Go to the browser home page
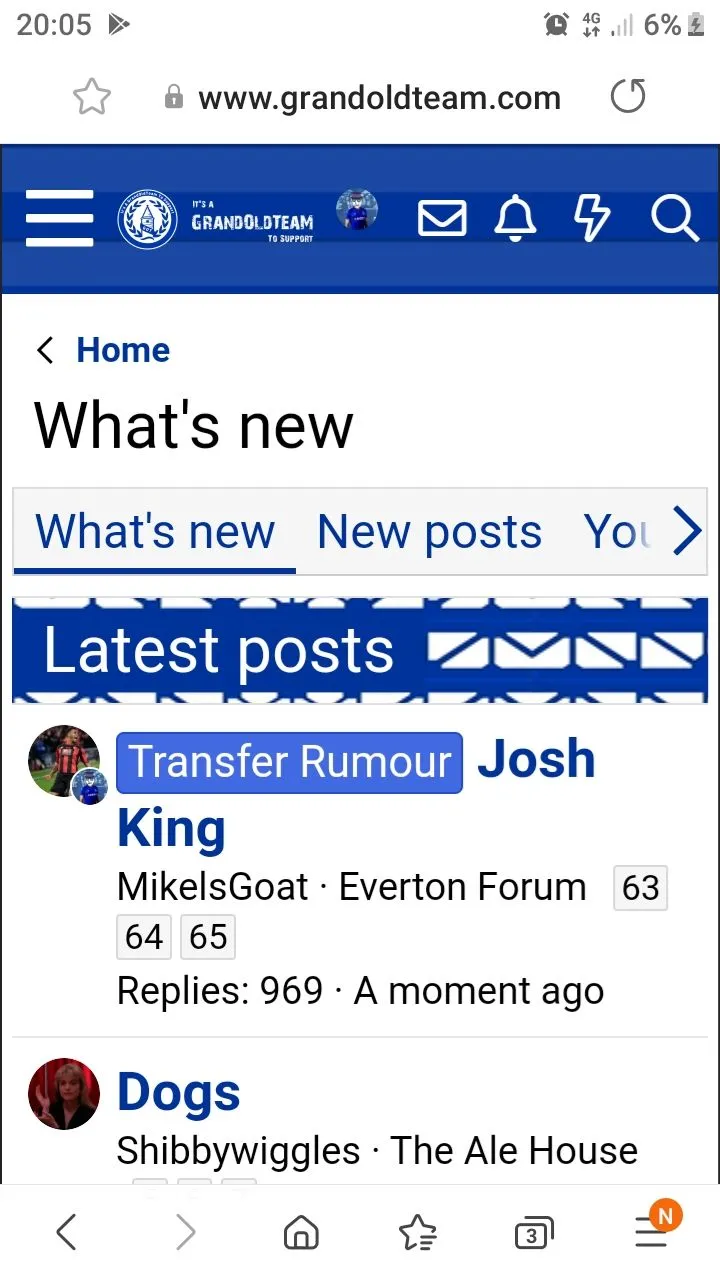 point(300,1235)
